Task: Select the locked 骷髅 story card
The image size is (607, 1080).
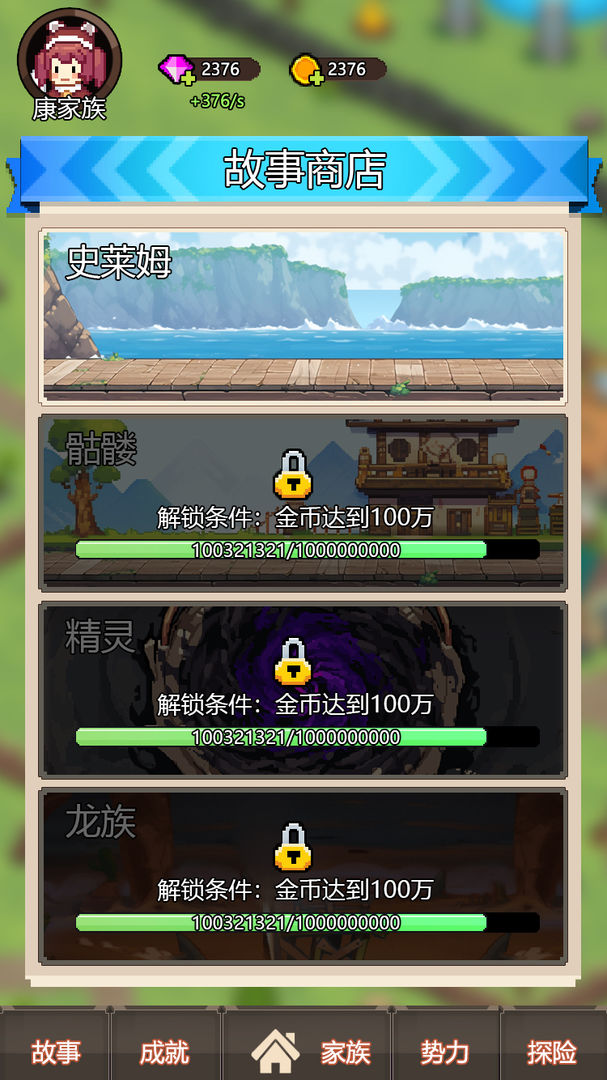Action: tap(303, 503)
